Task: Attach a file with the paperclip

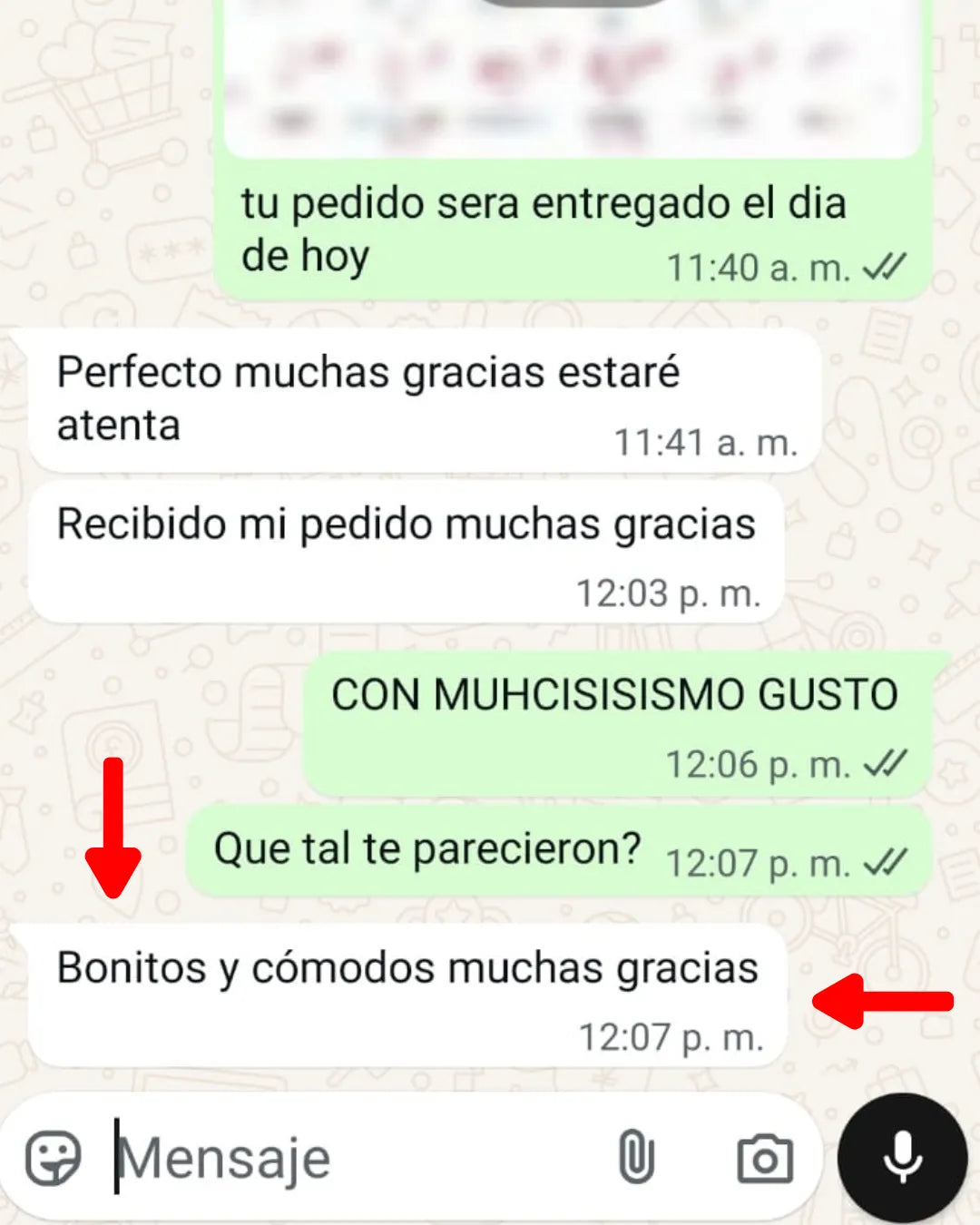Action: coord(636,1157)
